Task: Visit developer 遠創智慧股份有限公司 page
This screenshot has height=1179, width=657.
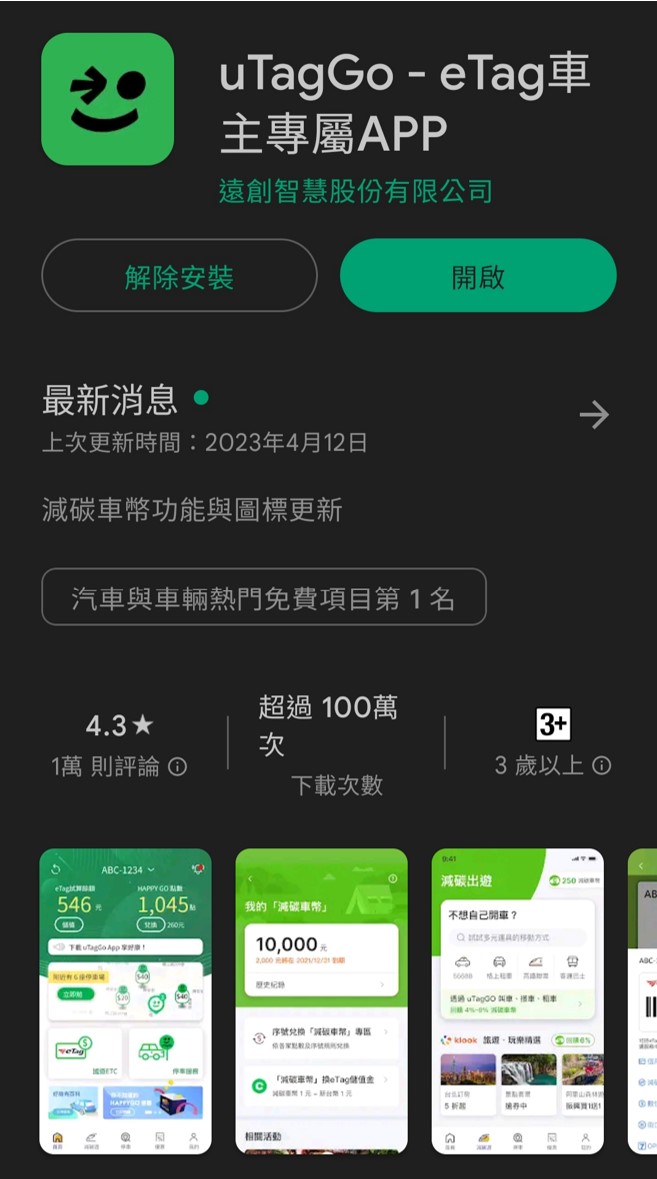Action: (x=356, y=190)
